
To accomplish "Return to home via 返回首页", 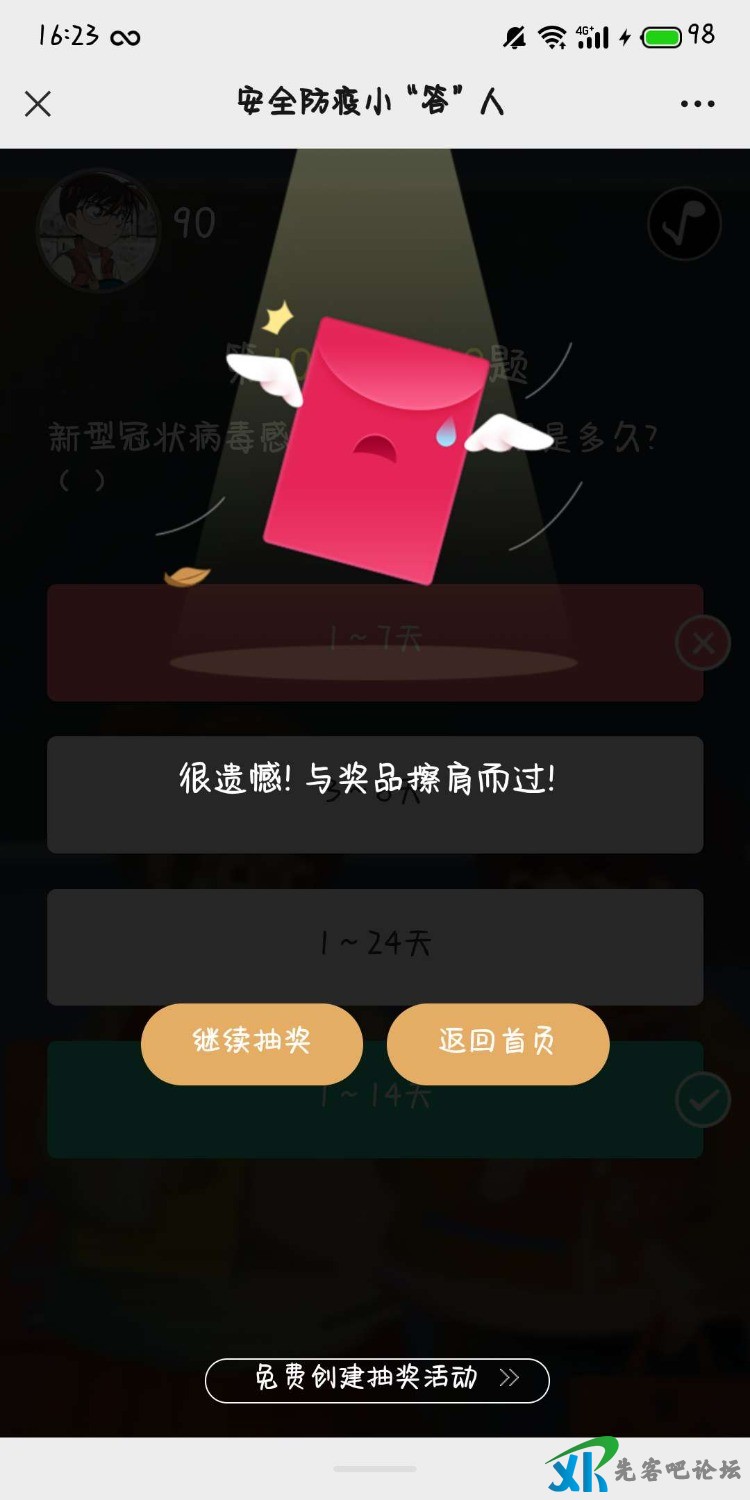I will [497, 1043].
